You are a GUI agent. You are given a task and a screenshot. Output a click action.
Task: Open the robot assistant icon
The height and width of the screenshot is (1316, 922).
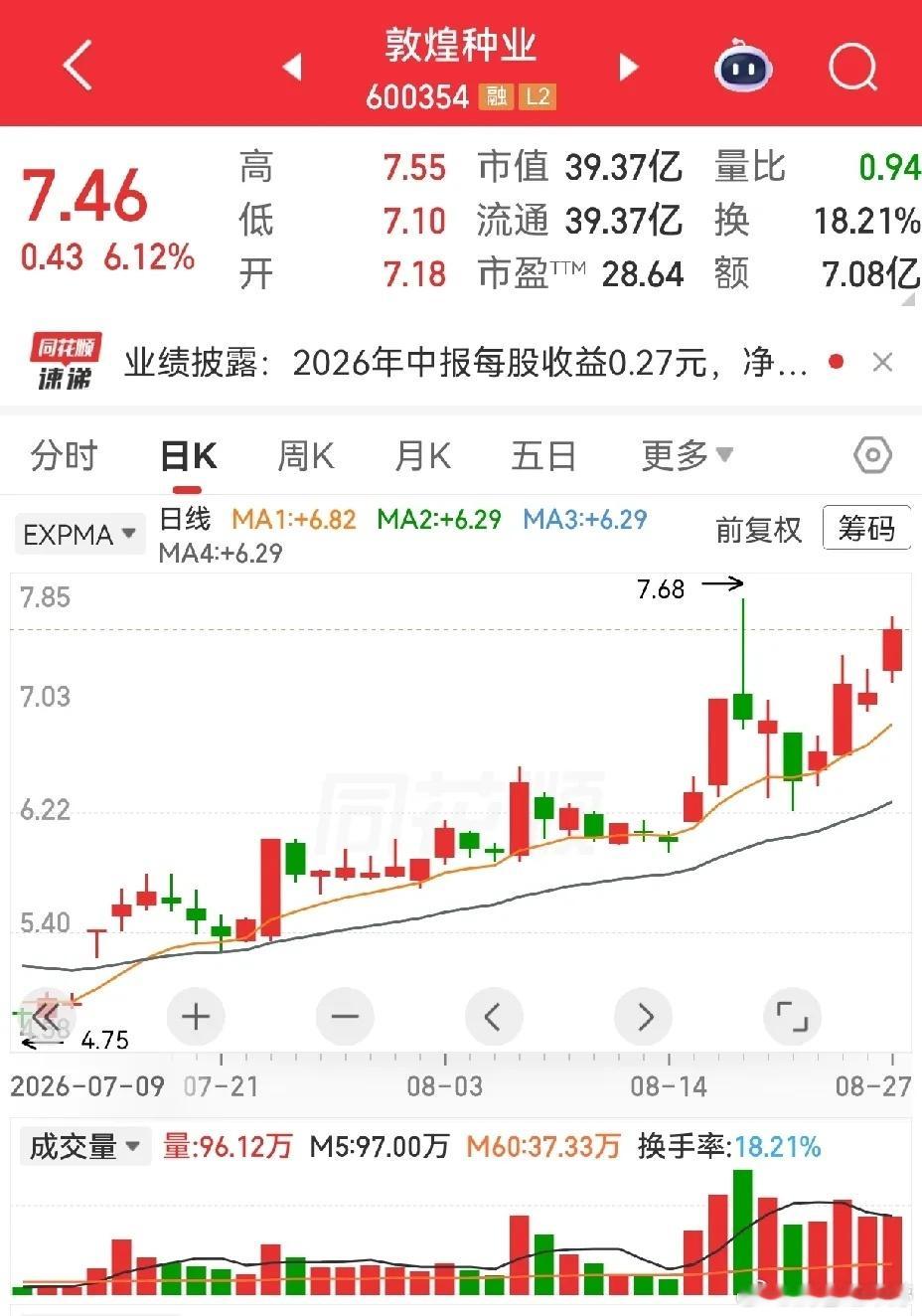[744, 66]
